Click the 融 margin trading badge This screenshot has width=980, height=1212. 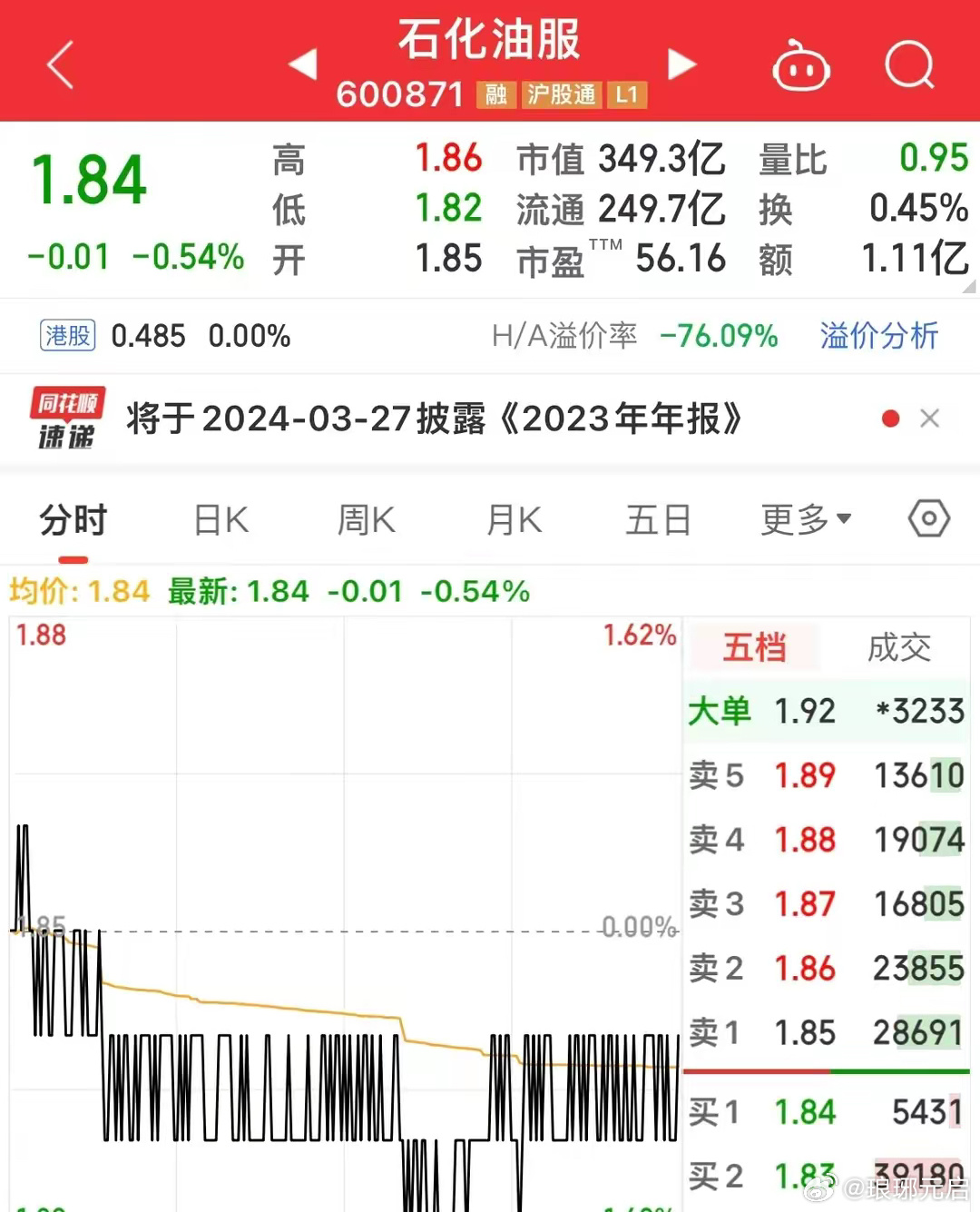click(495, 94)
